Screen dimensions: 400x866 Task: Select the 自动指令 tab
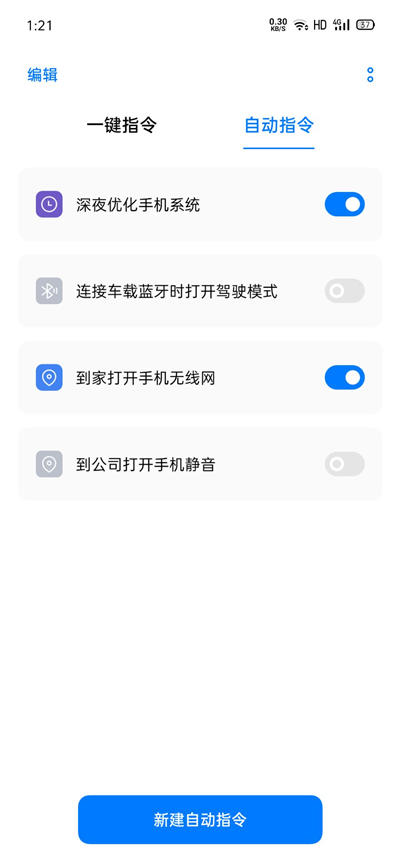279,125
